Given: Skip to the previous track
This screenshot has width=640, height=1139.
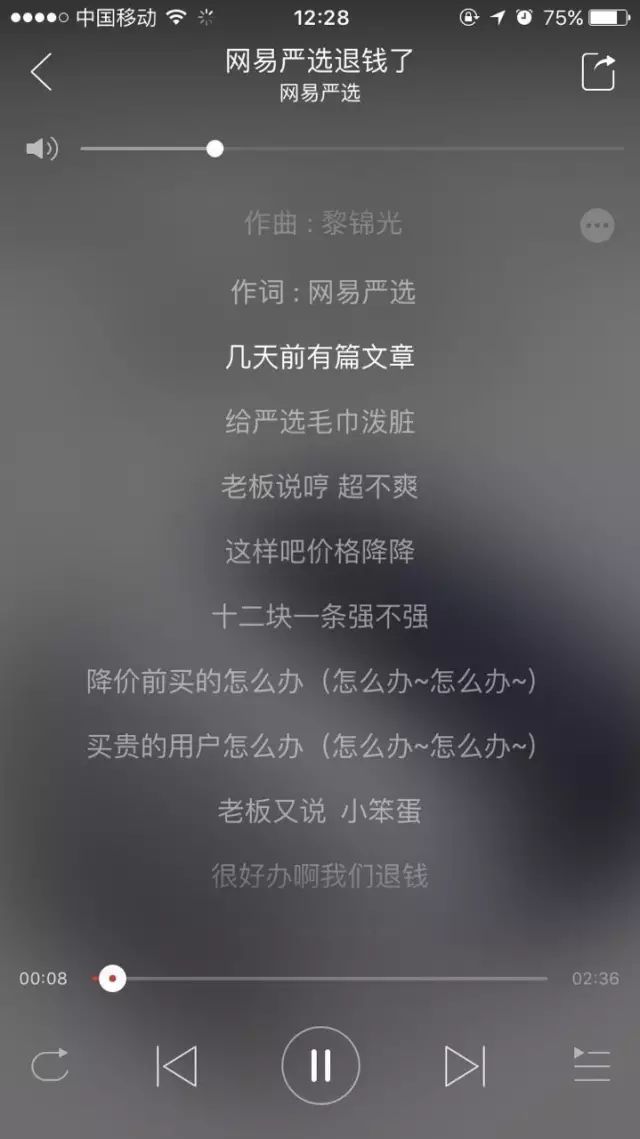Looking at the screenshot, I should 177,1065.
